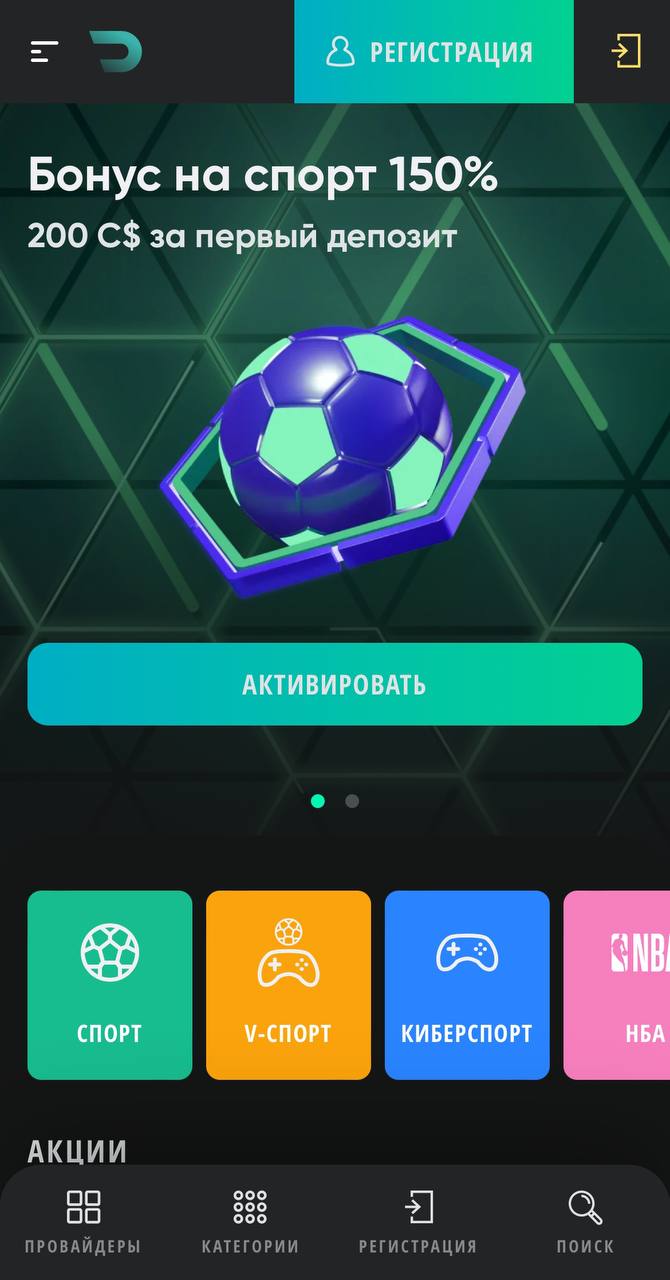This screenshot has width=670, height=1280.
Task: Go to the second banner slide dot
Action: pyautogui.click(x=352, y=801)
